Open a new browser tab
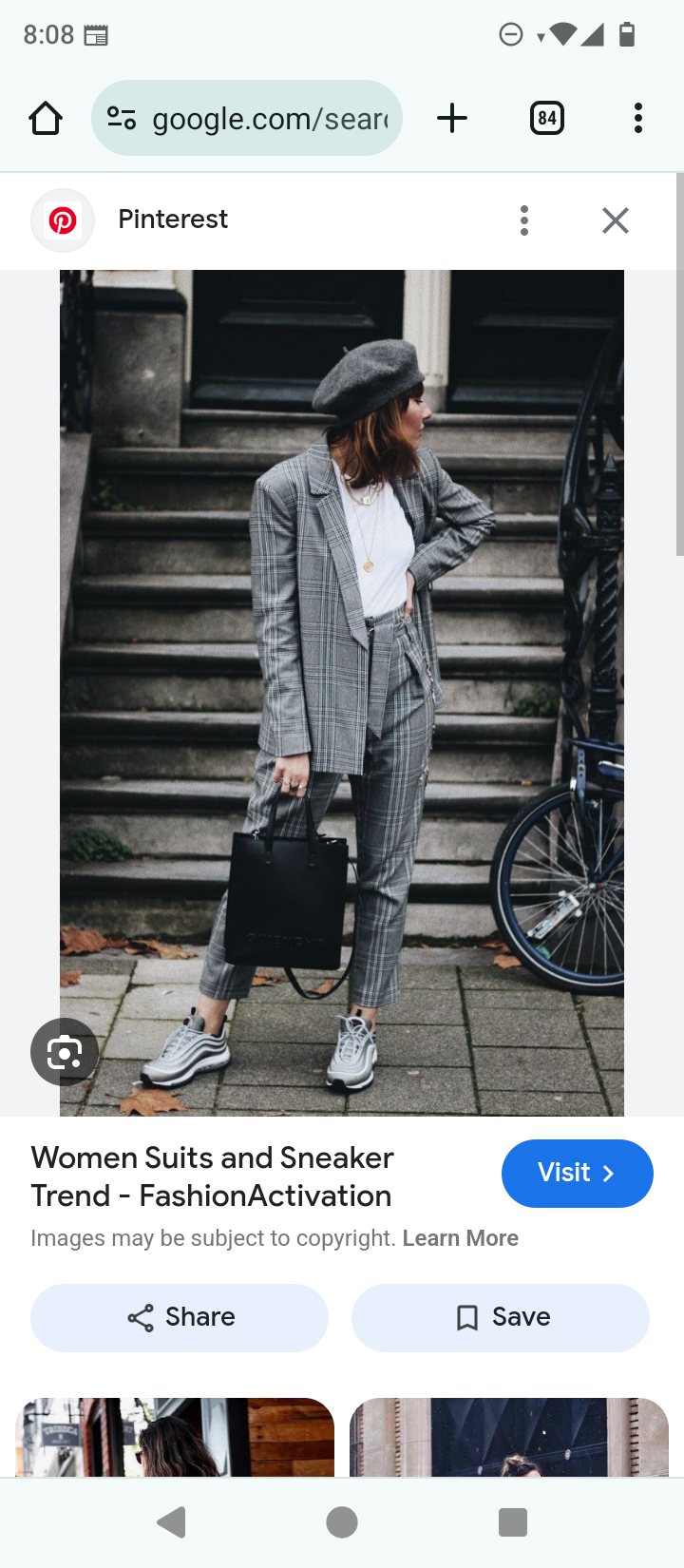 click(x=452, y=119)
